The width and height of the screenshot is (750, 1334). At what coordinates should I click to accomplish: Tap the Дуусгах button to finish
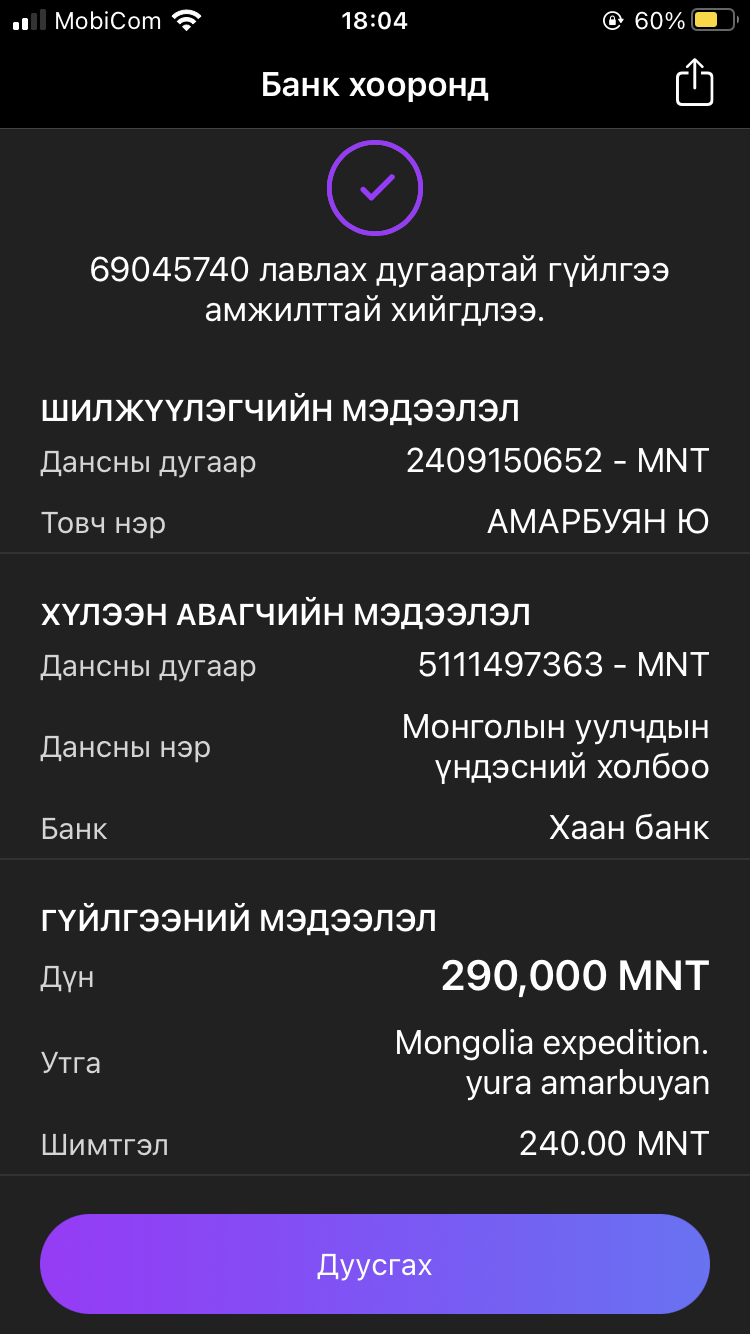375,1264
